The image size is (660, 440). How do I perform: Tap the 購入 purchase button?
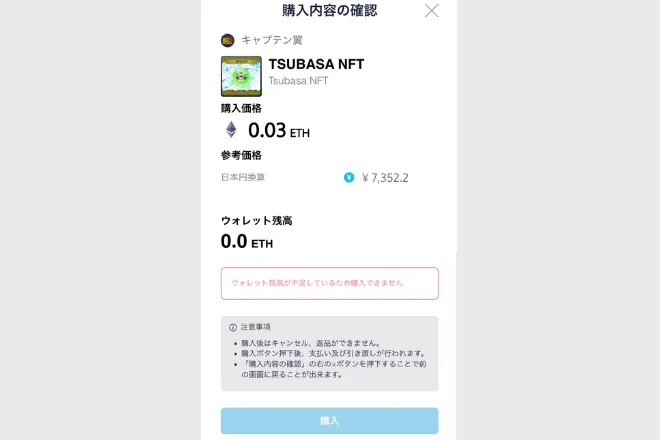click(329, 420)
